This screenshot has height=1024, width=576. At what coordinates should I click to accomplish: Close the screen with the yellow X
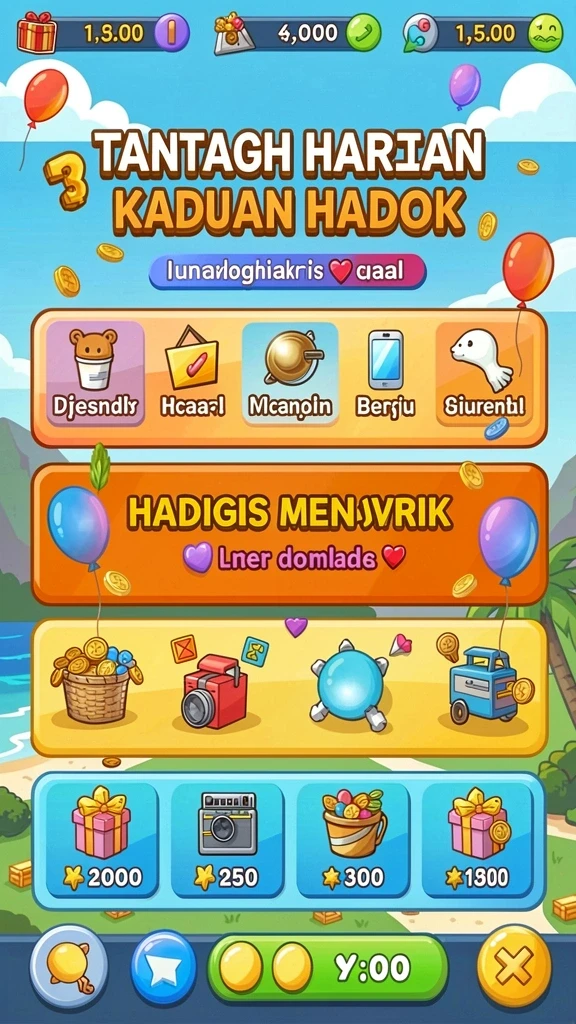tap(514, 967)
